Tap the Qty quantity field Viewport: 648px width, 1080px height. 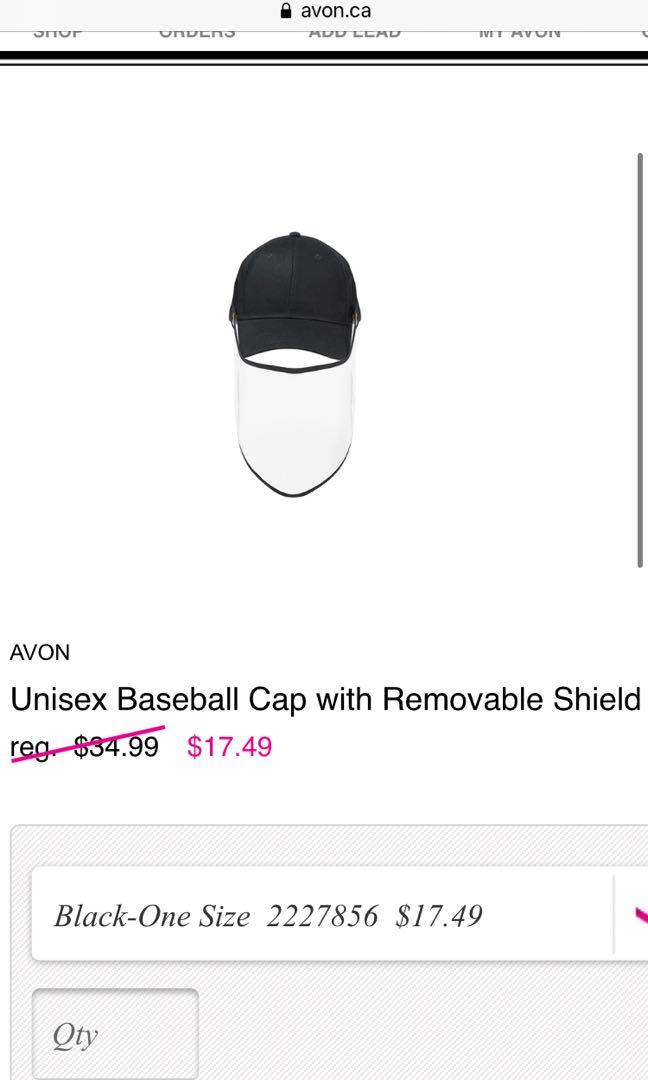coord(116,1034)
